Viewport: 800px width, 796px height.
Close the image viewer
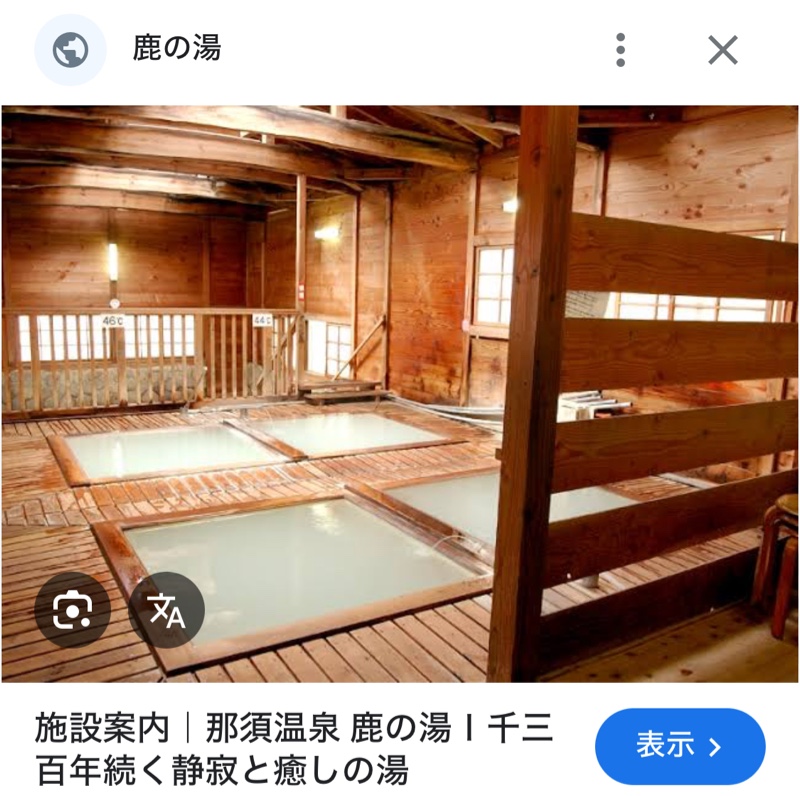pos(722,50)
